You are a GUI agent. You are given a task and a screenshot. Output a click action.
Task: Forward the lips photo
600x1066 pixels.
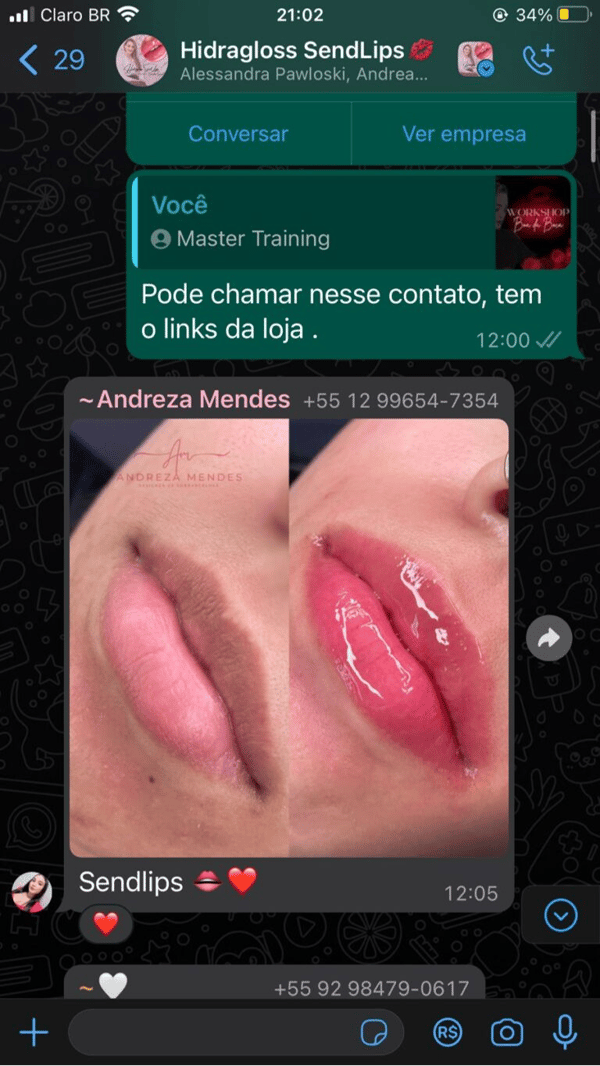point(549,637)
